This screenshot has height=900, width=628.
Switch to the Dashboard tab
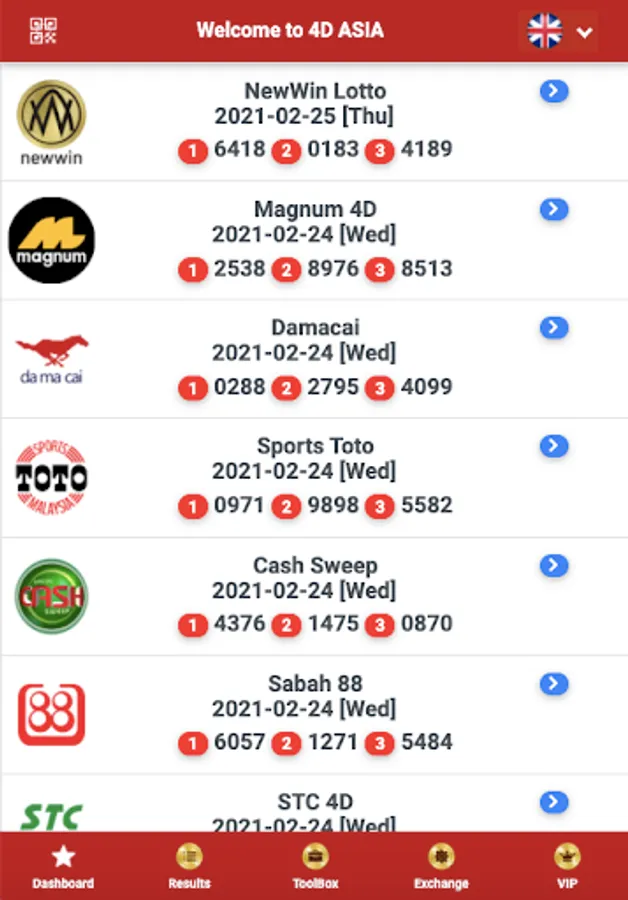click(63, 866)
